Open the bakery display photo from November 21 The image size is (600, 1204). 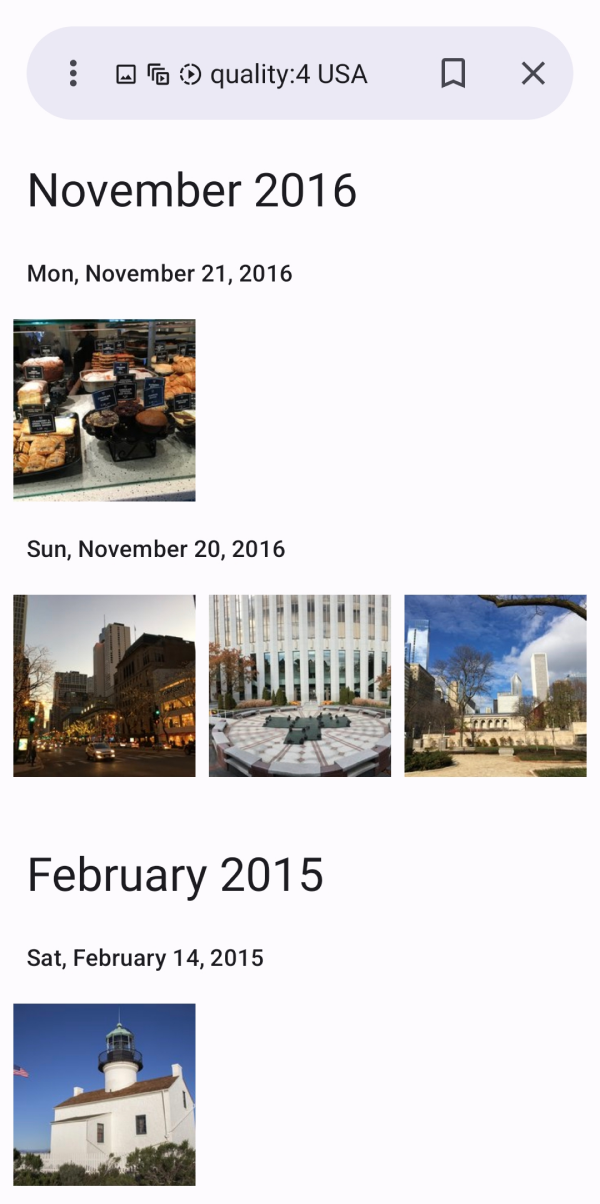104,410
